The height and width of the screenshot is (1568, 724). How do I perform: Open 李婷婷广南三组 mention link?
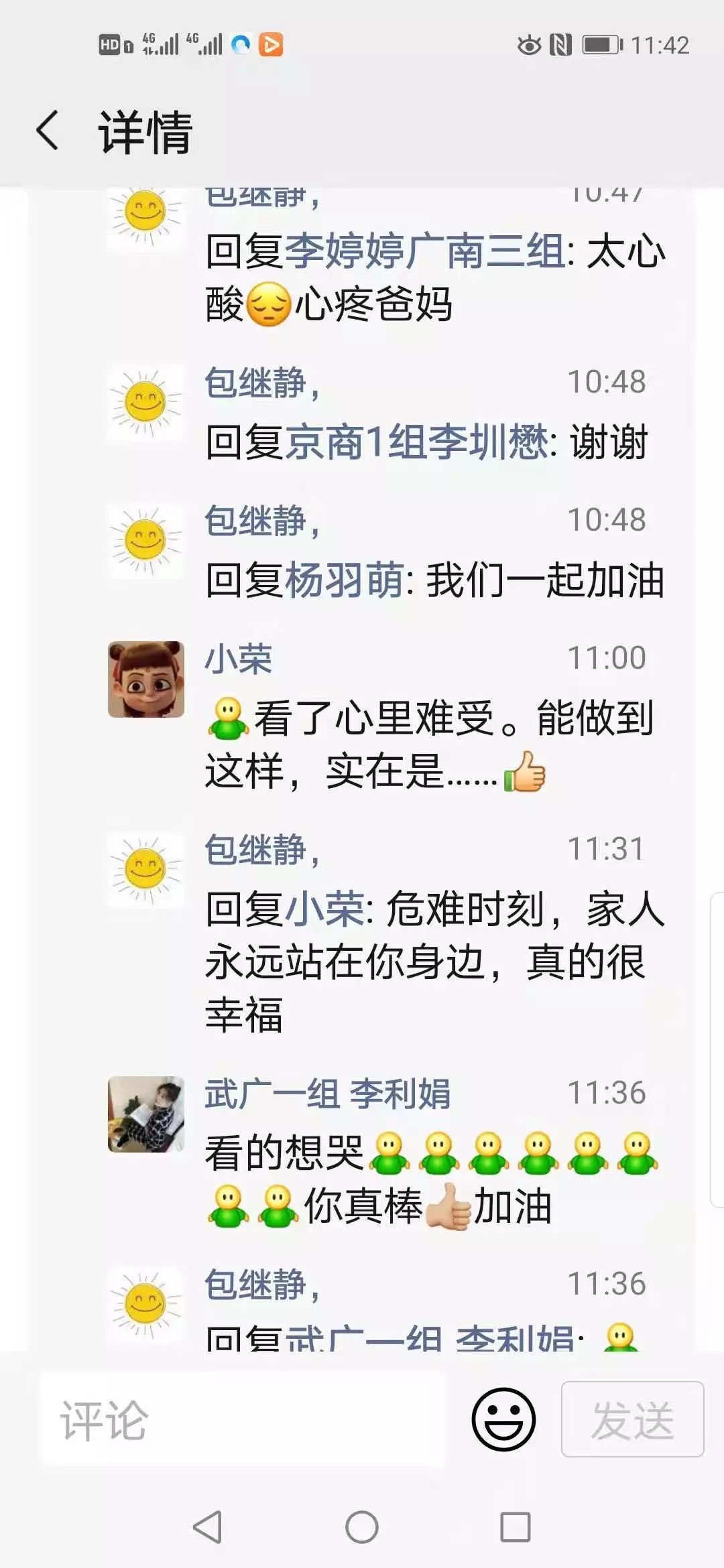point(425,252)
